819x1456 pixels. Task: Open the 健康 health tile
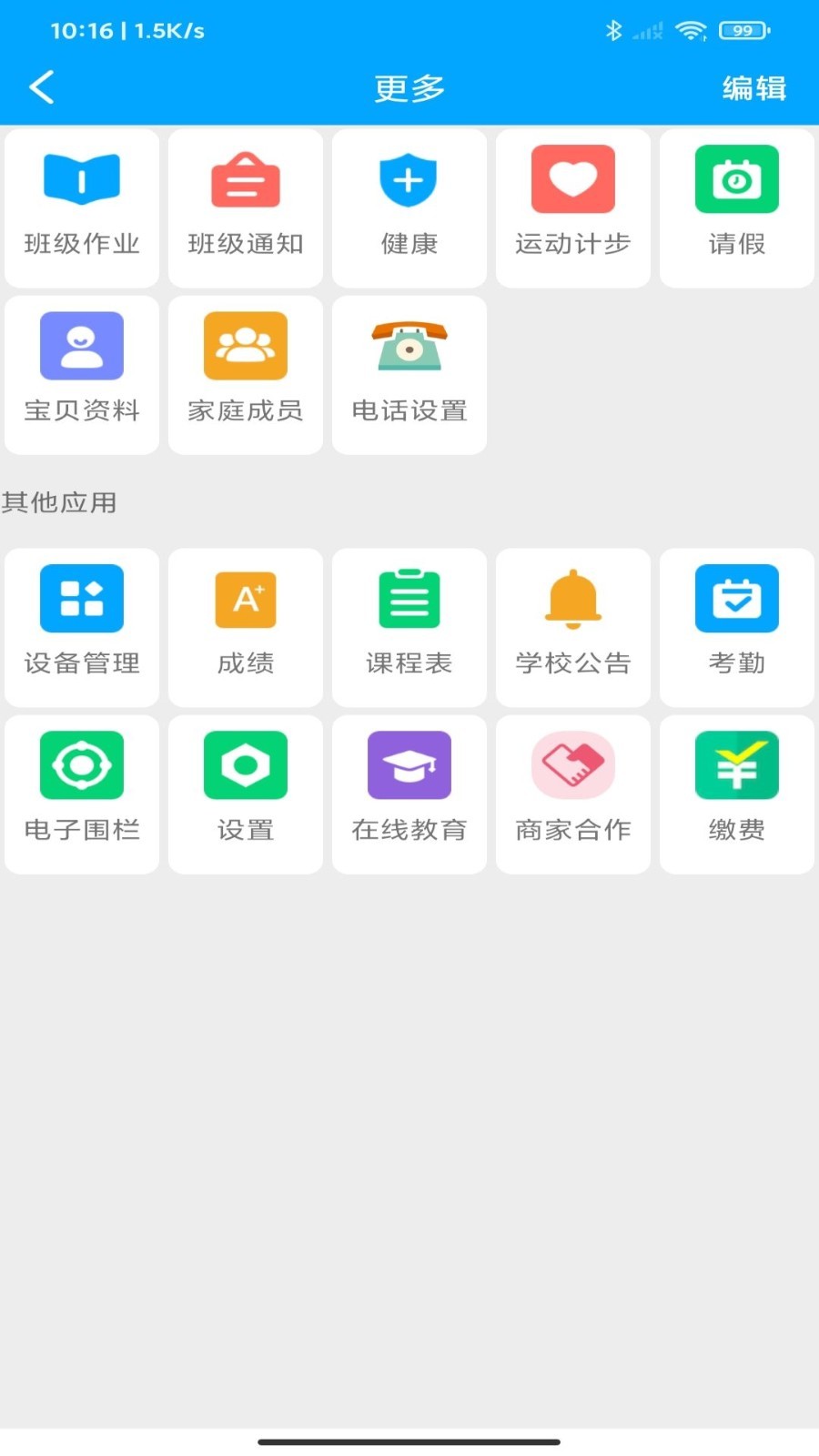click(409, 208)
